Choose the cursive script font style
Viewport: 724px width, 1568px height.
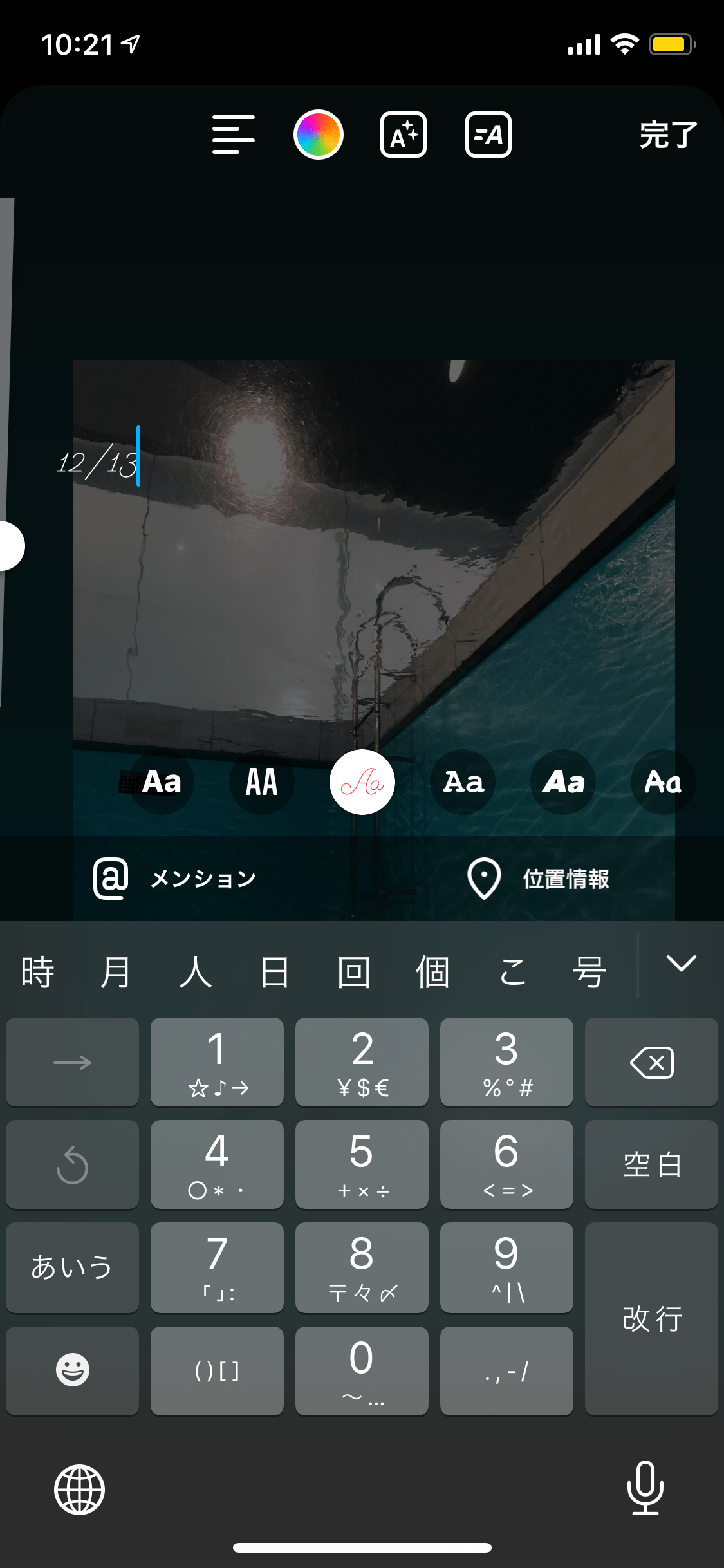click(x=362, y=782)
